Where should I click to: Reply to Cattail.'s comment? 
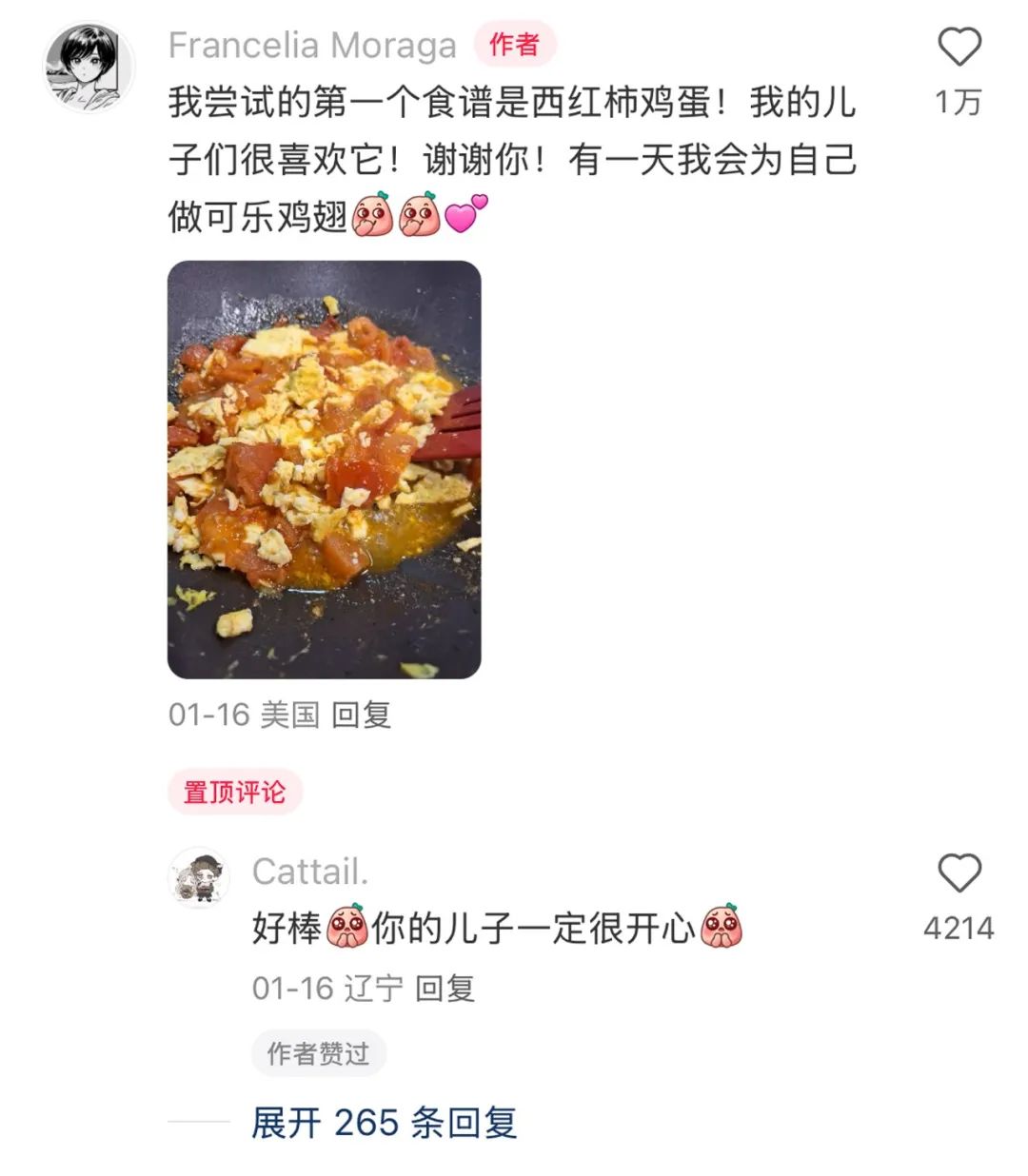pyautogui.click(x=445, y=989)
